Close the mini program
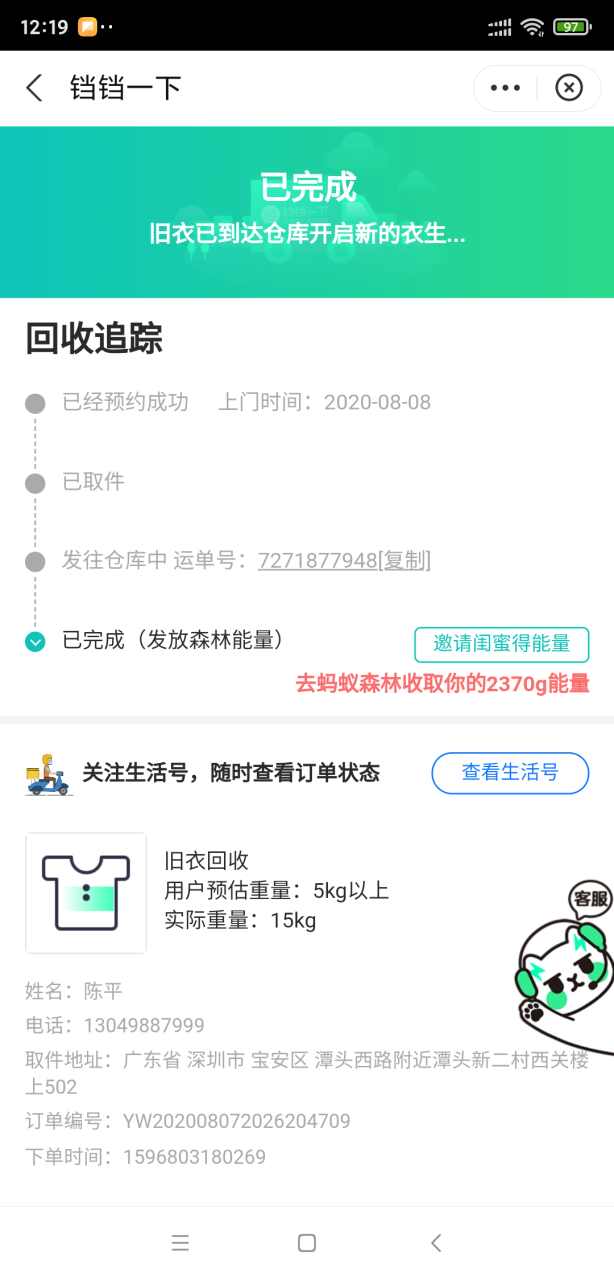Viewport: 614px width, 1280px height. tap(568, 88)
